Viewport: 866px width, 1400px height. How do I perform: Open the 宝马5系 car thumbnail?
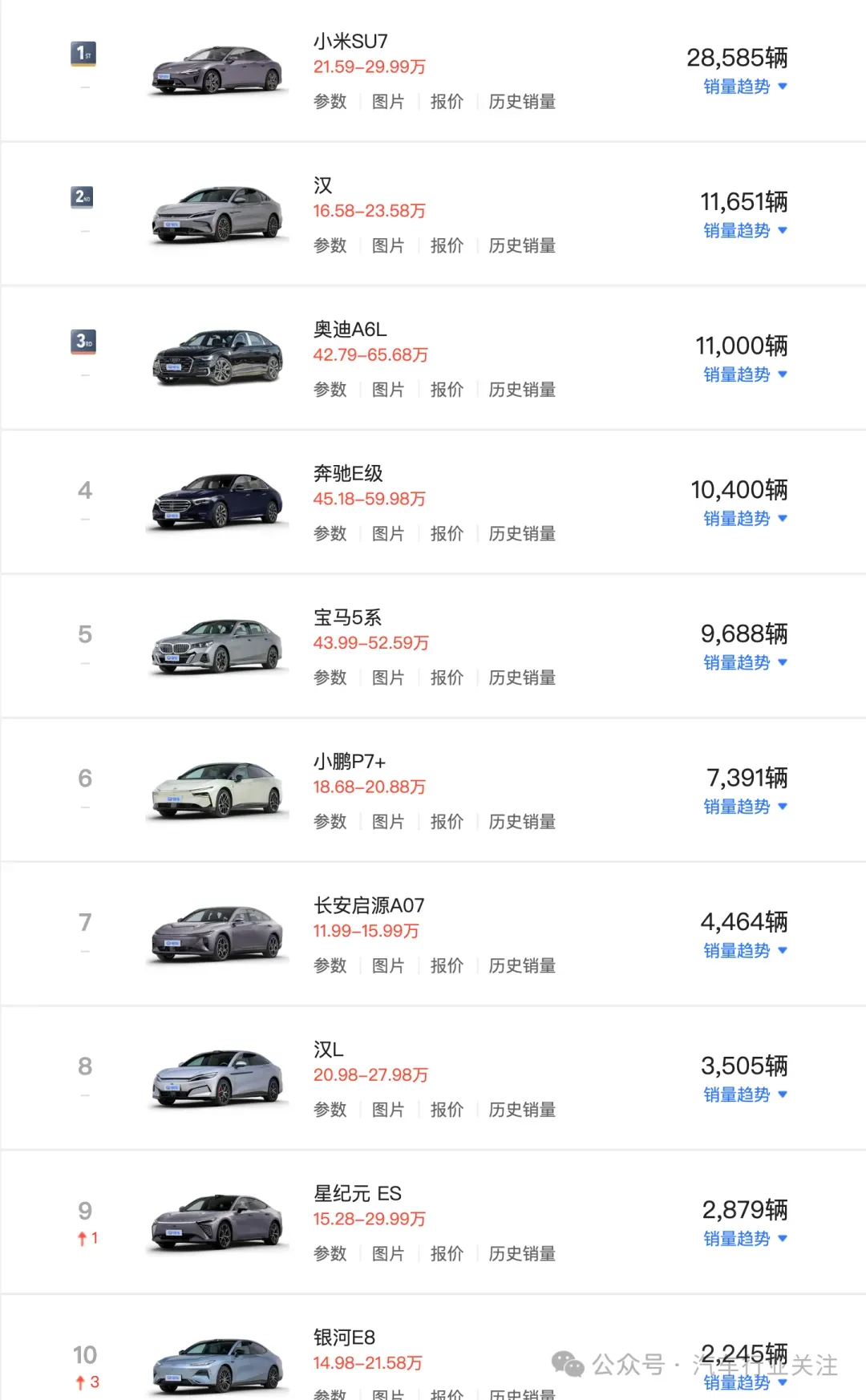(217, 645)
